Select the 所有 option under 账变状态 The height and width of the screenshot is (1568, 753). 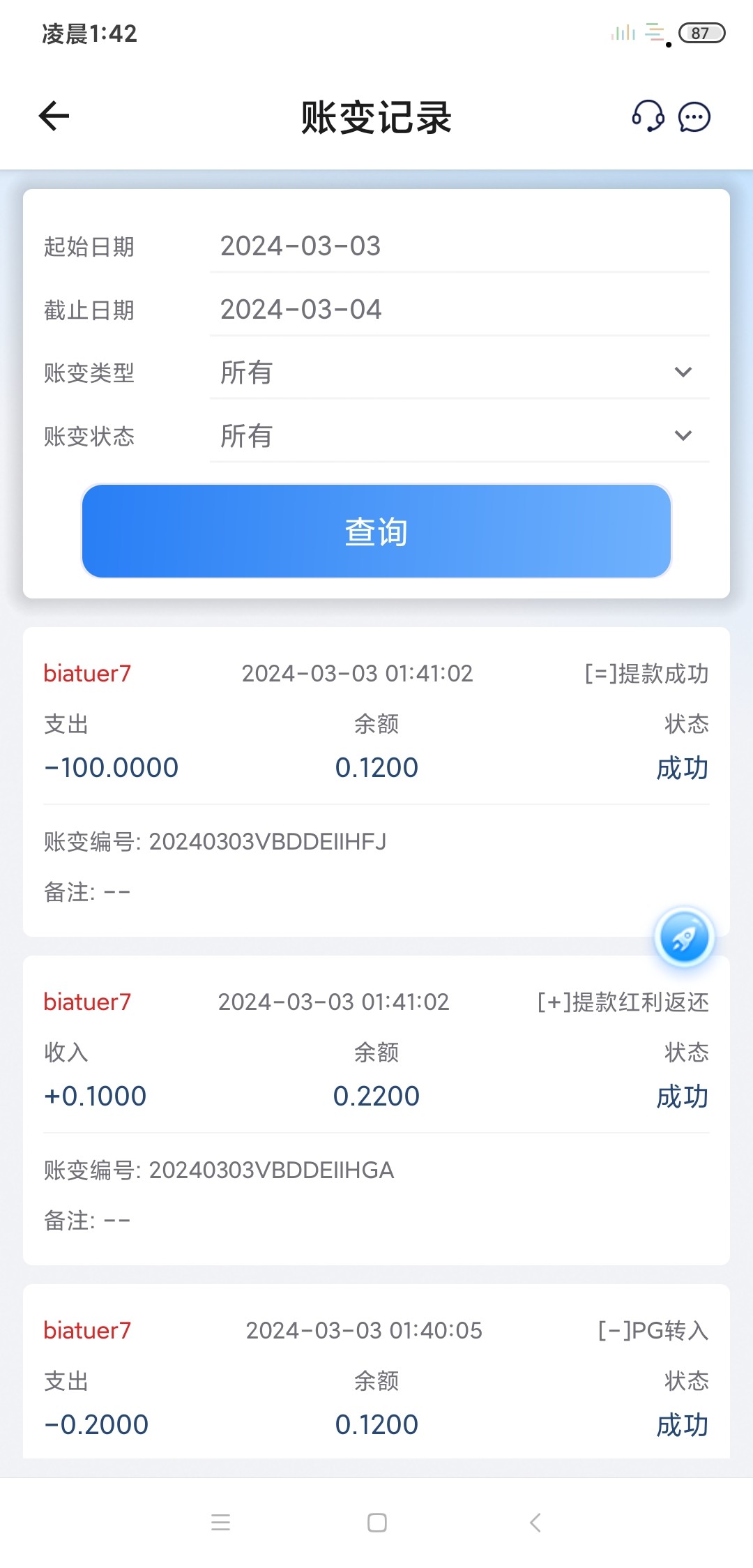click(x=247, y=435)
